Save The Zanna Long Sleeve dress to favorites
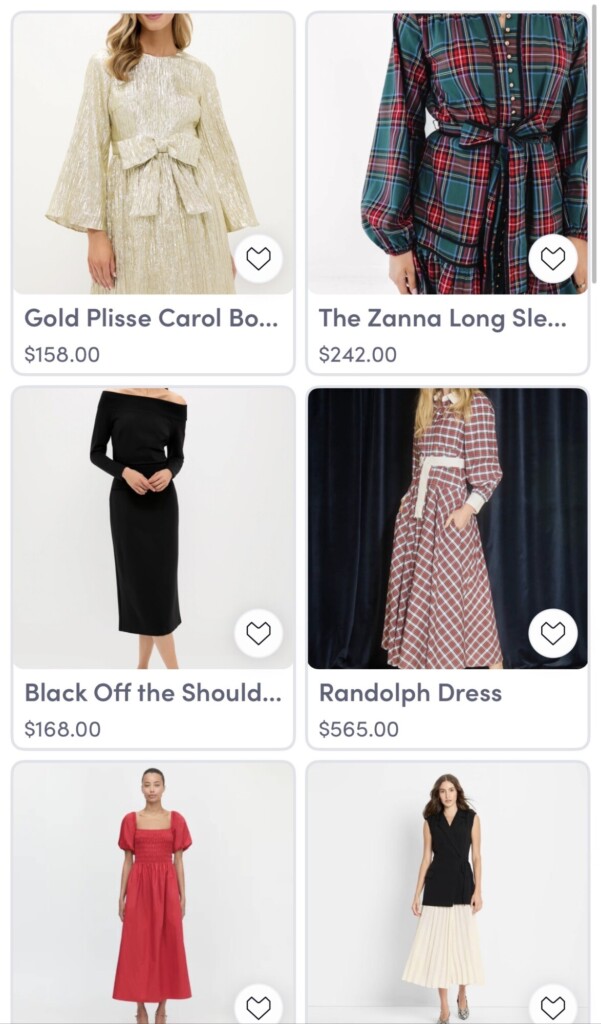 [x=553, y=259]
